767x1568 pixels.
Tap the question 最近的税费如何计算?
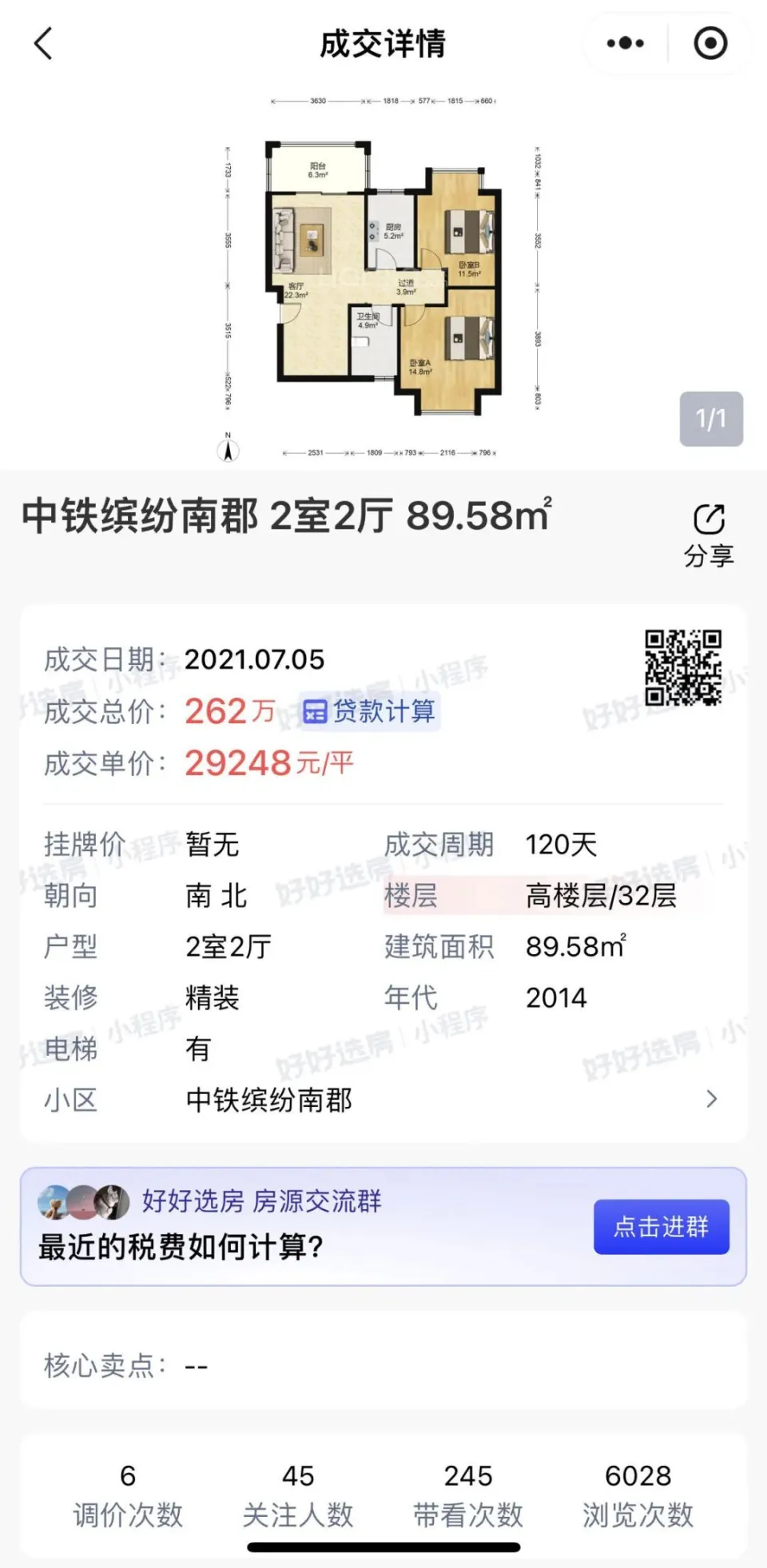click(x=181, y=1248)
